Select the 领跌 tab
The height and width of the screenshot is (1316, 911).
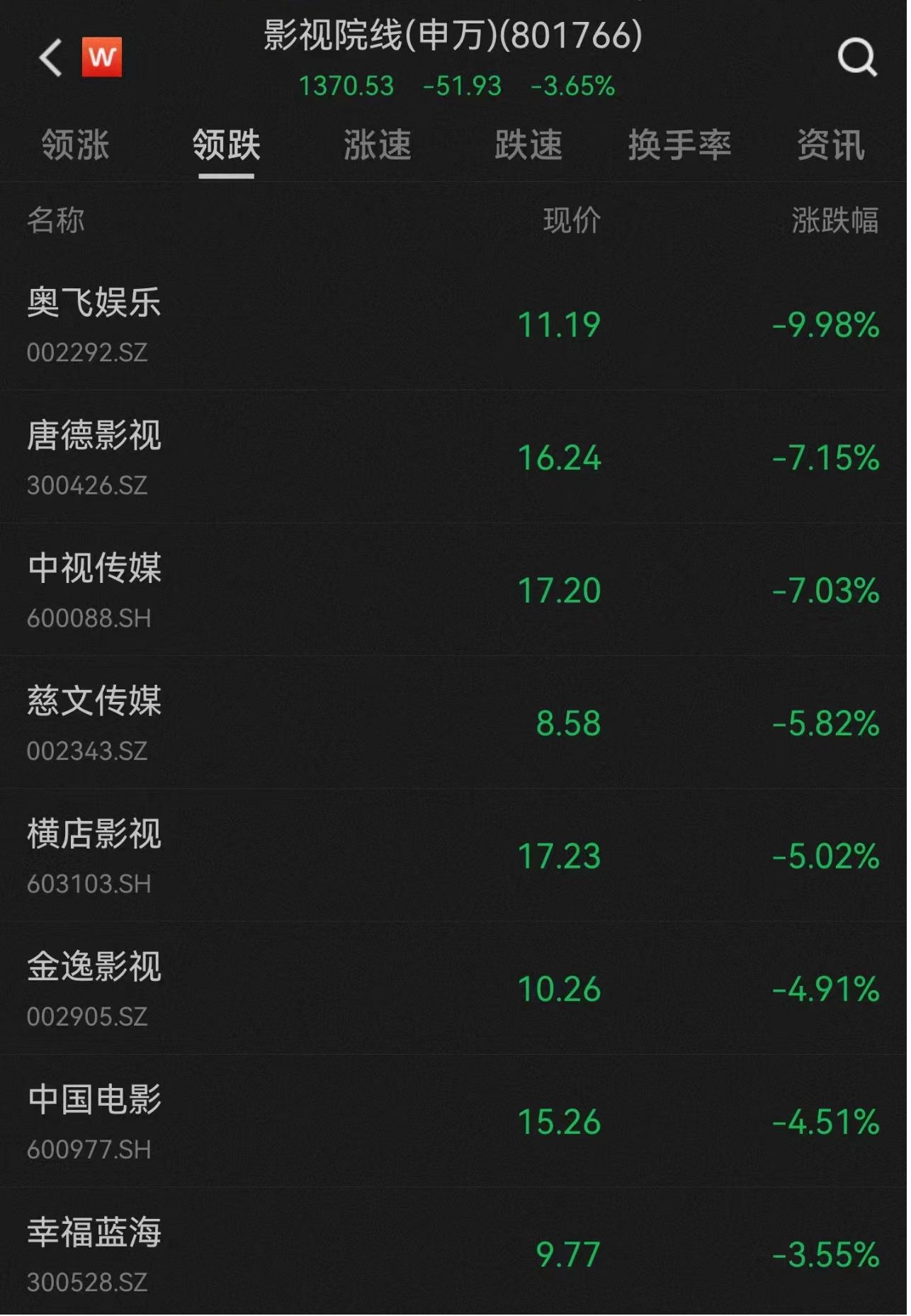[x=227, y=145]
